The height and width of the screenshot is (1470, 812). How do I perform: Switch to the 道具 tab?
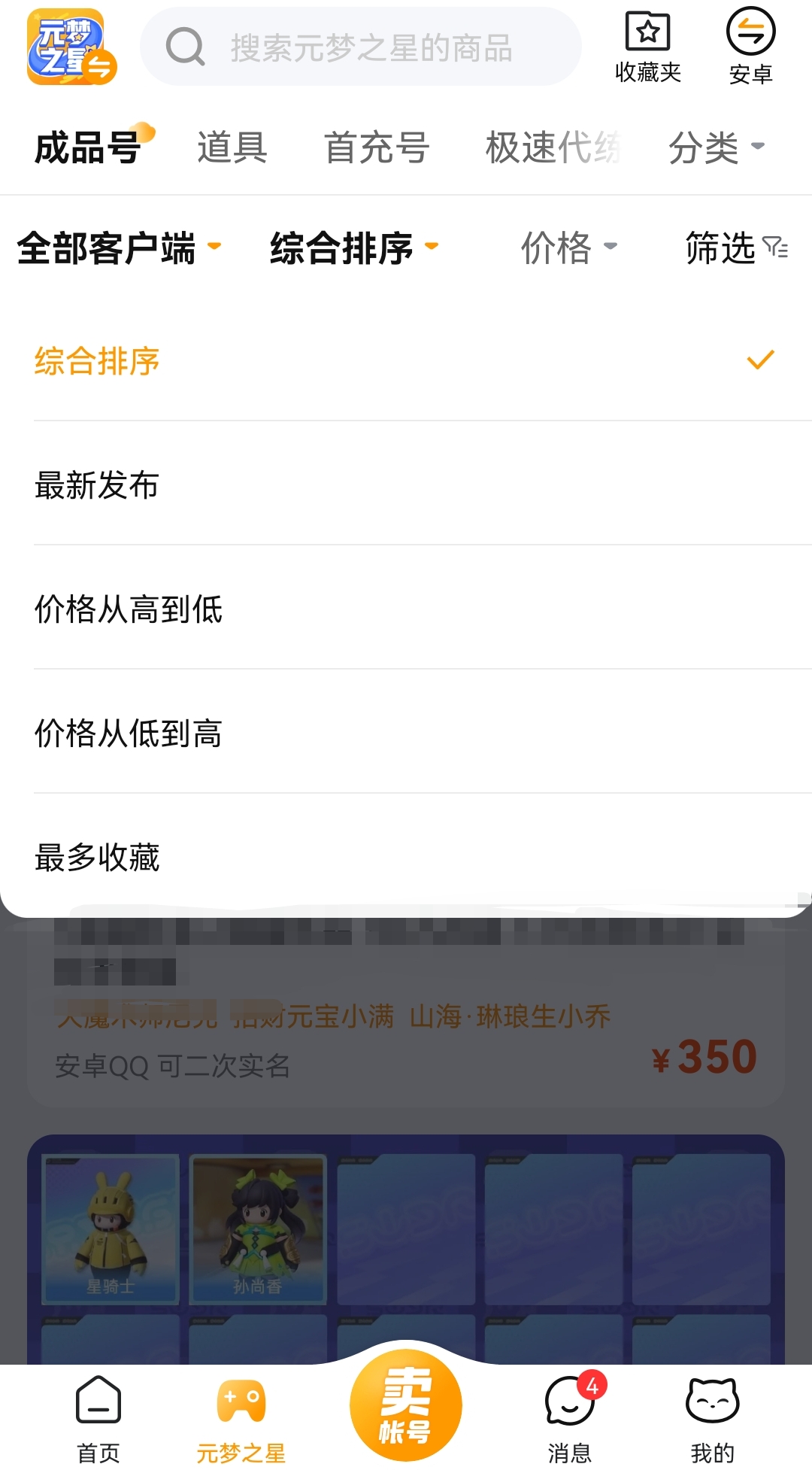click(x=232, y=147)
